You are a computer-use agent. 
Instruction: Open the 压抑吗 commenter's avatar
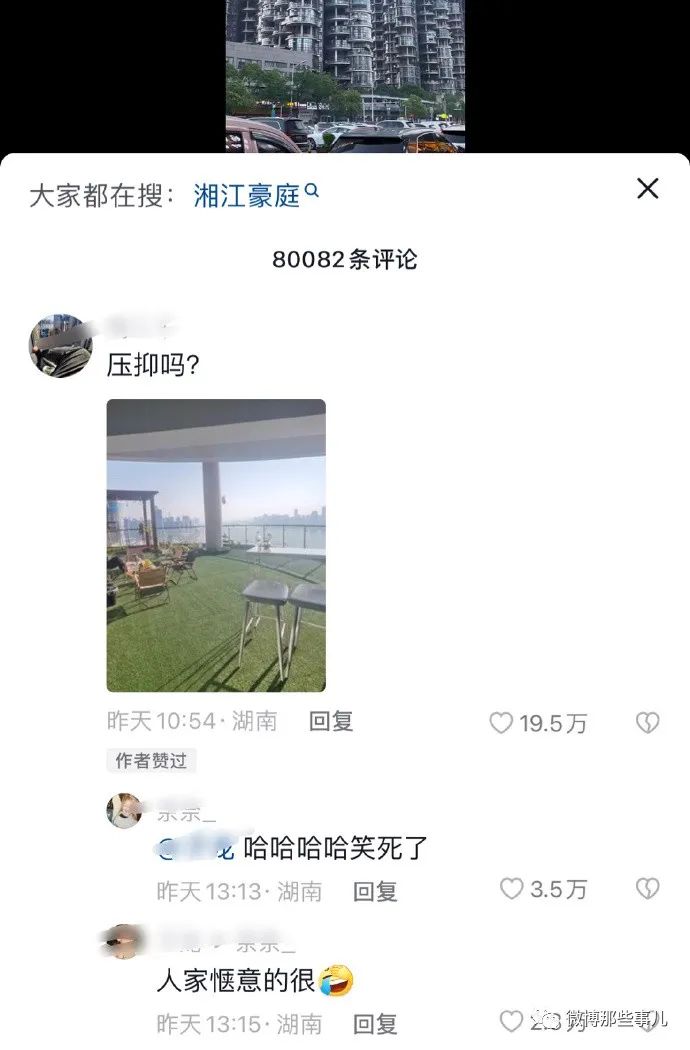click(60, 345)
